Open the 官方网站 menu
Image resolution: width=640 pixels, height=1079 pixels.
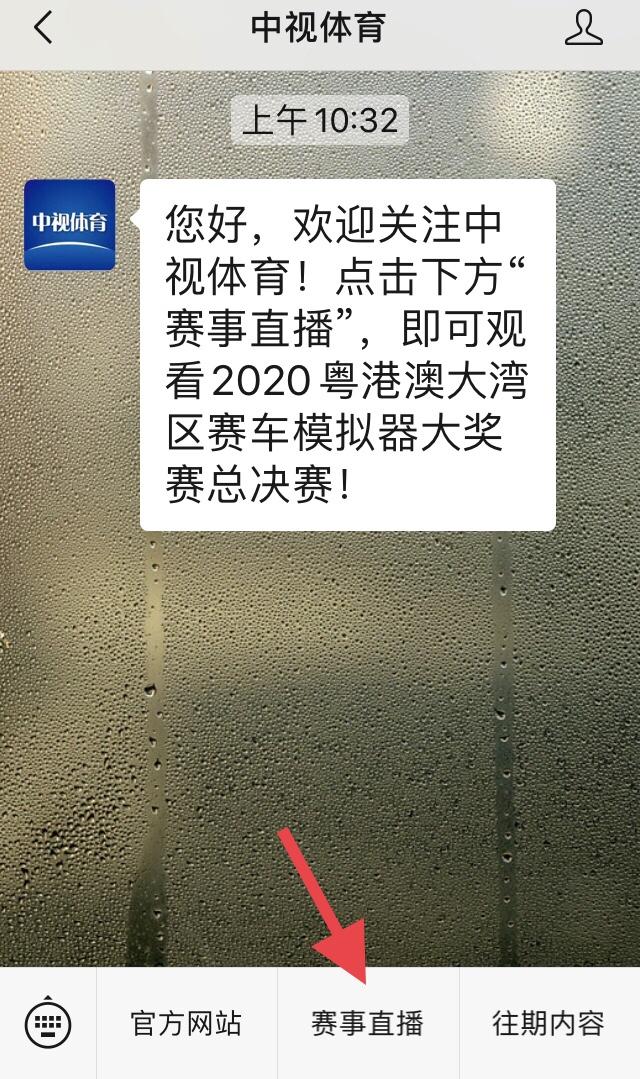pos(187,1023)
